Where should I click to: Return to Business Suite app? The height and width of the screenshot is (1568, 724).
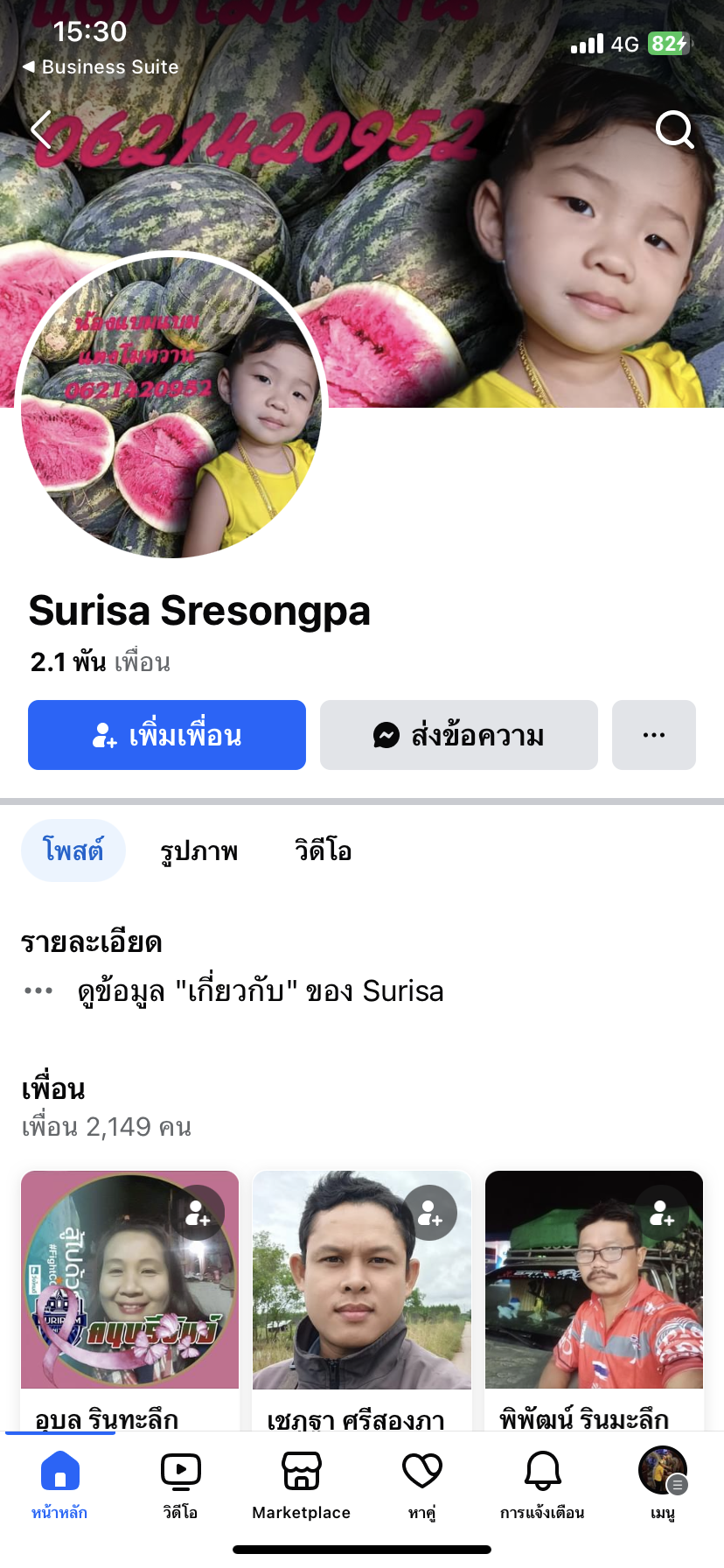pyautogui.click(x=101, y=66)
